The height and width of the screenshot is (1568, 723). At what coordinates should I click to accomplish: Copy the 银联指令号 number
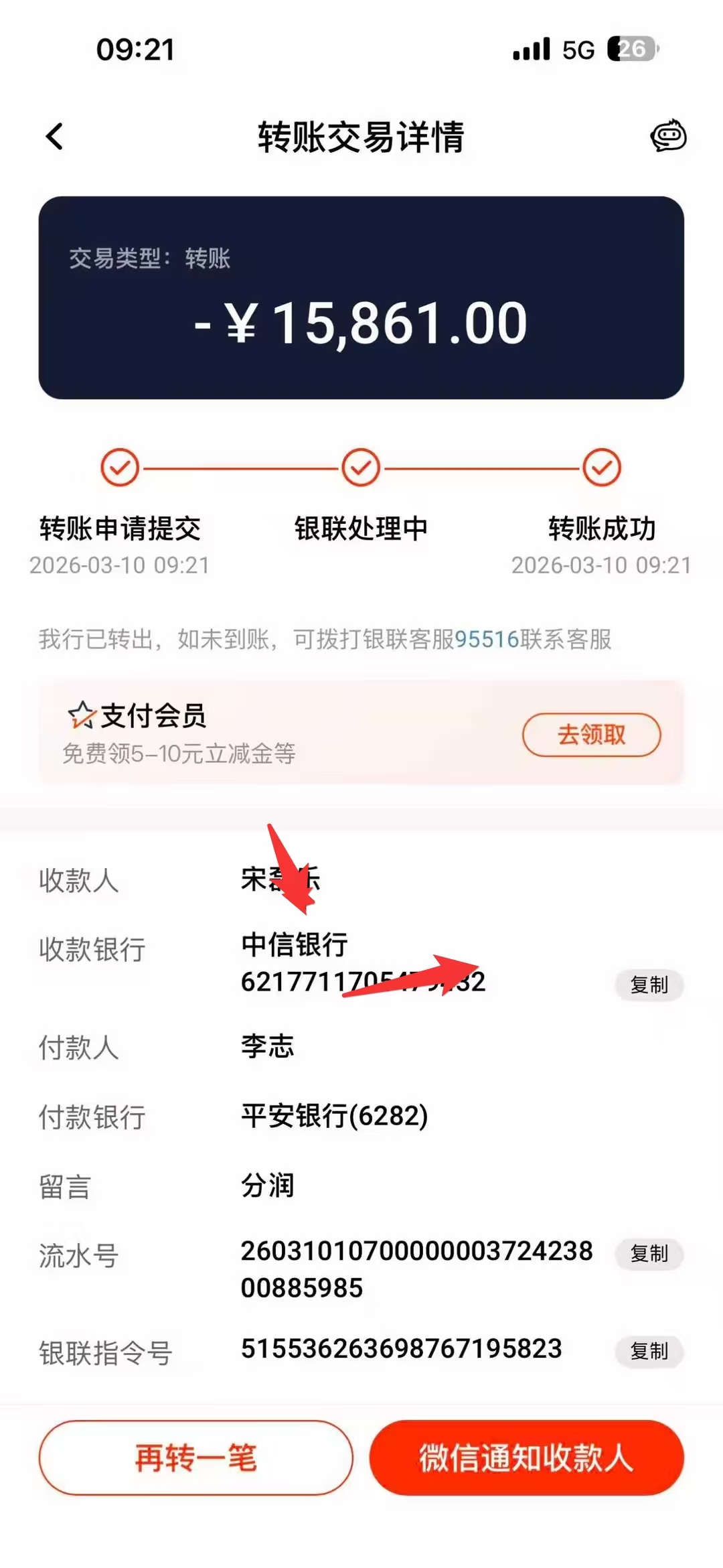(x=649, y=1351)
